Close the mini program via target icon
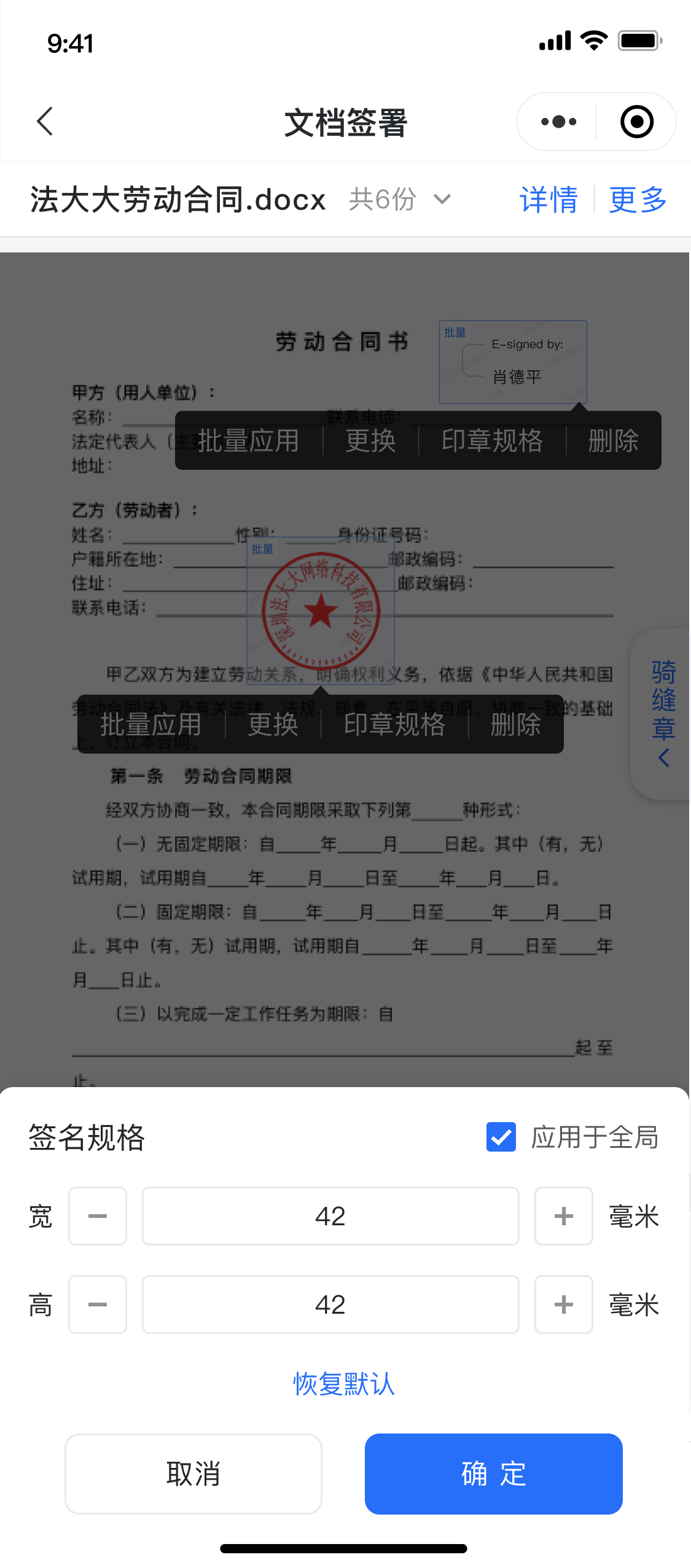The width and height of the screenshot is (691, 1568). [636, 122]
